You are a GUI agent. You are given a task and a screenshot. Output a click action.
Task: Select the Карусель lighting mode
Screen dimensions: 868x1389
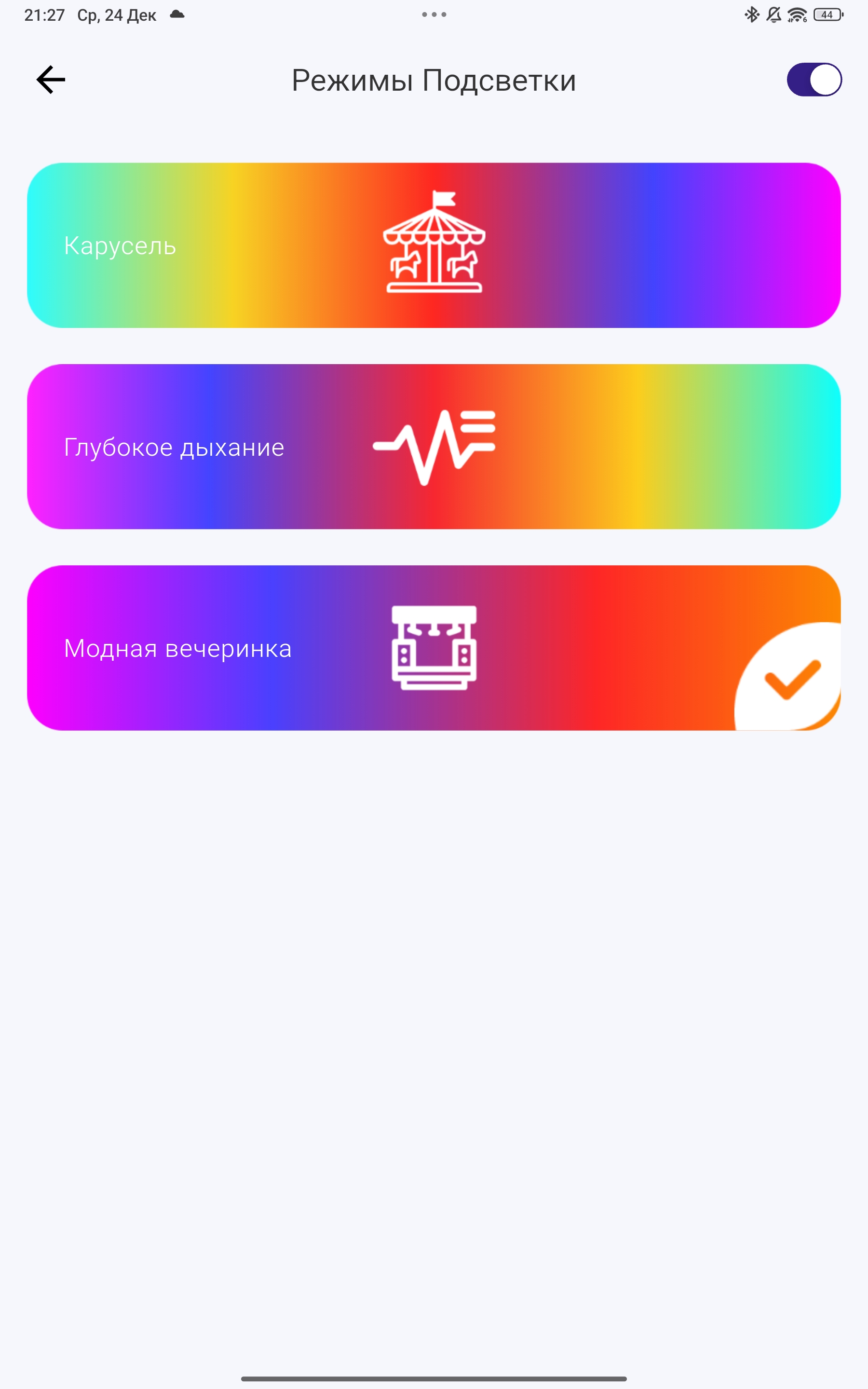click(434, 245)
